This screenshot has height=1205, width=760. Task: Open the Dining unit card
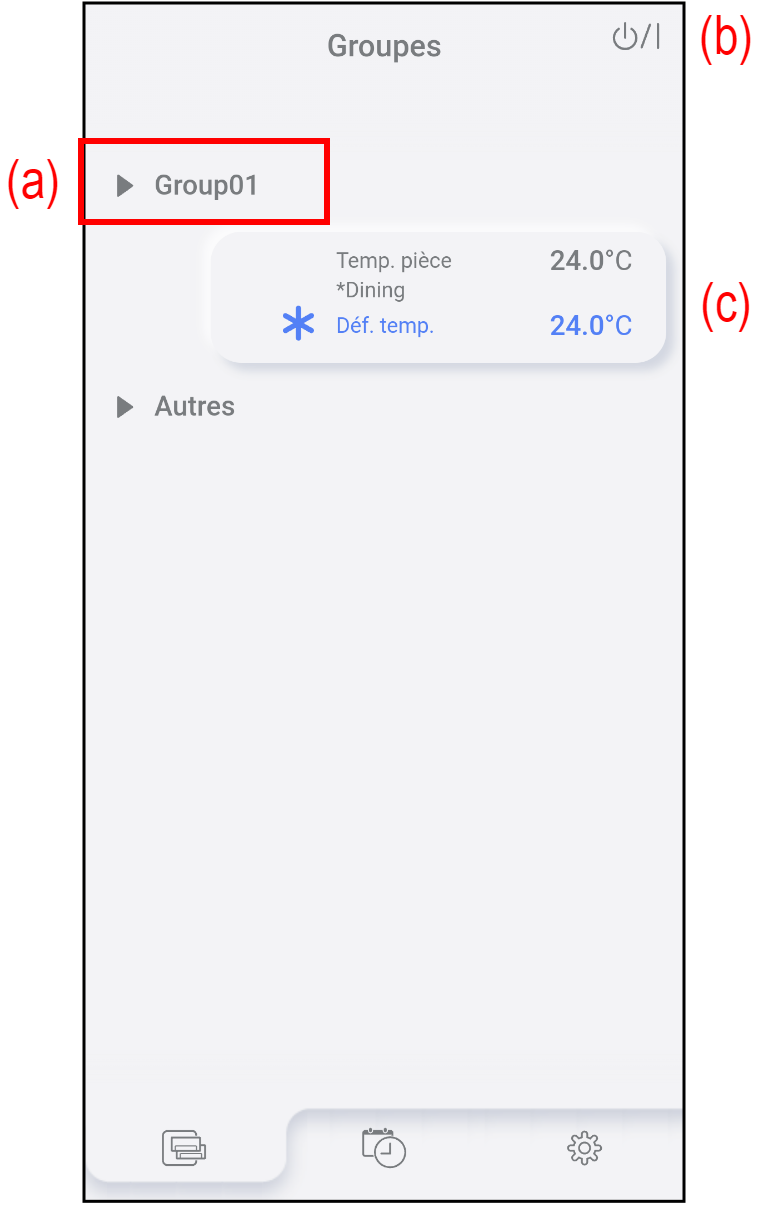tap(438, 297)
